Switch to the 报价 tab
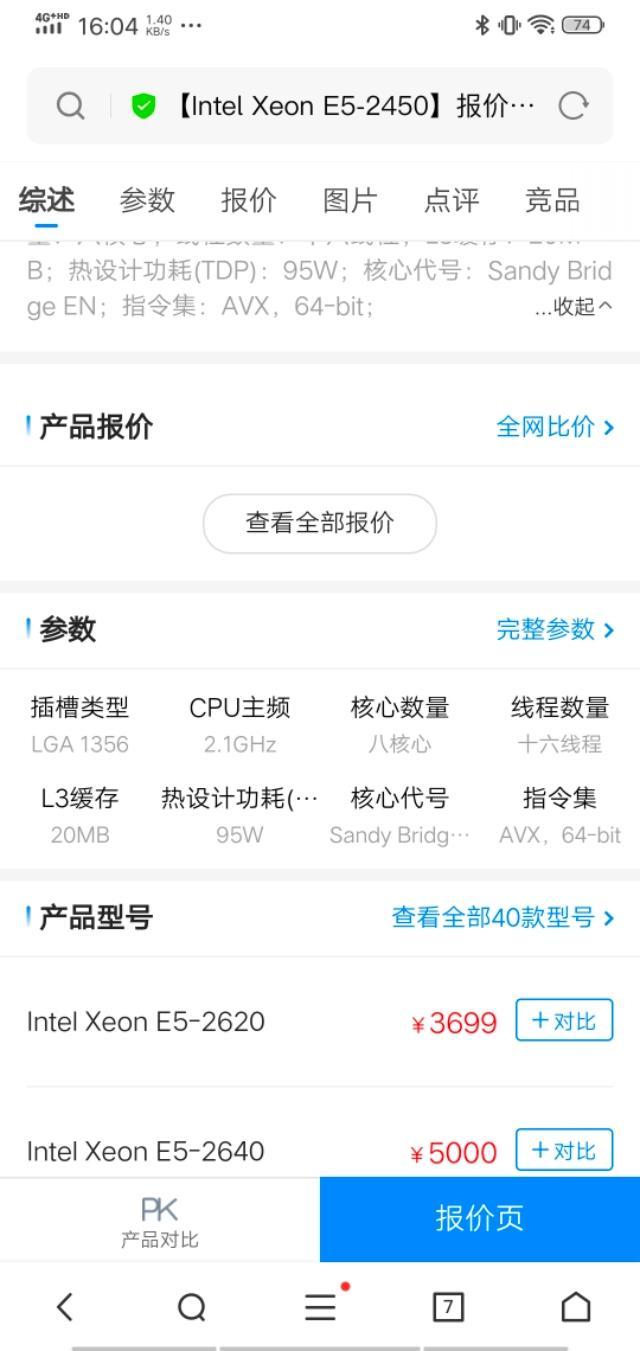 click(249, 200)
